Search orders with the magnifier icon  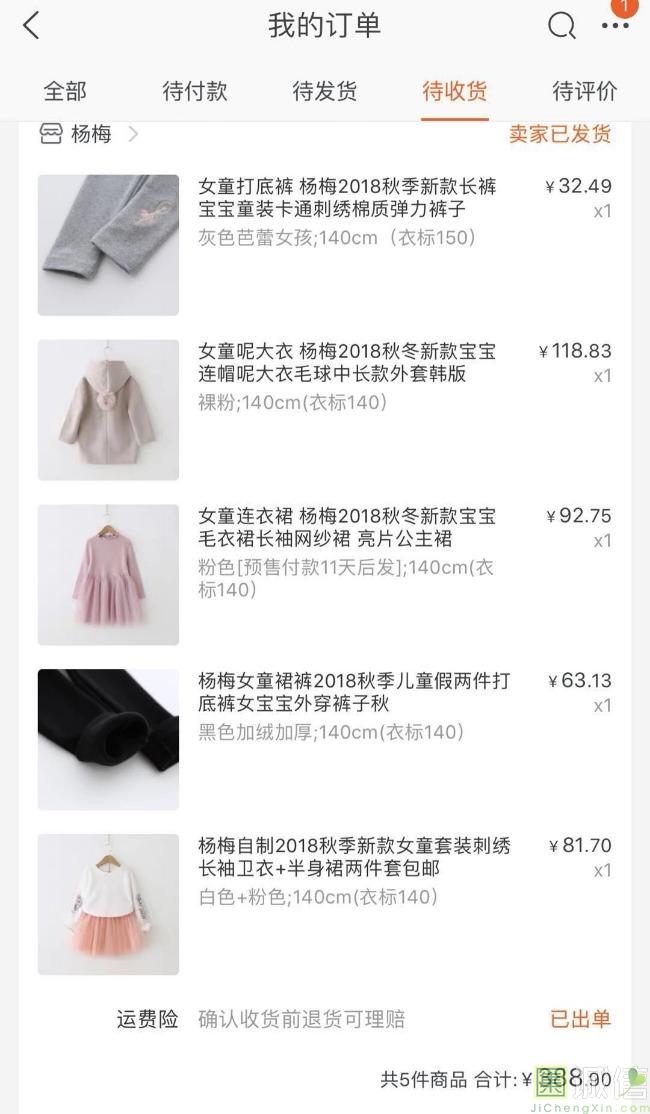click(561, 26)
